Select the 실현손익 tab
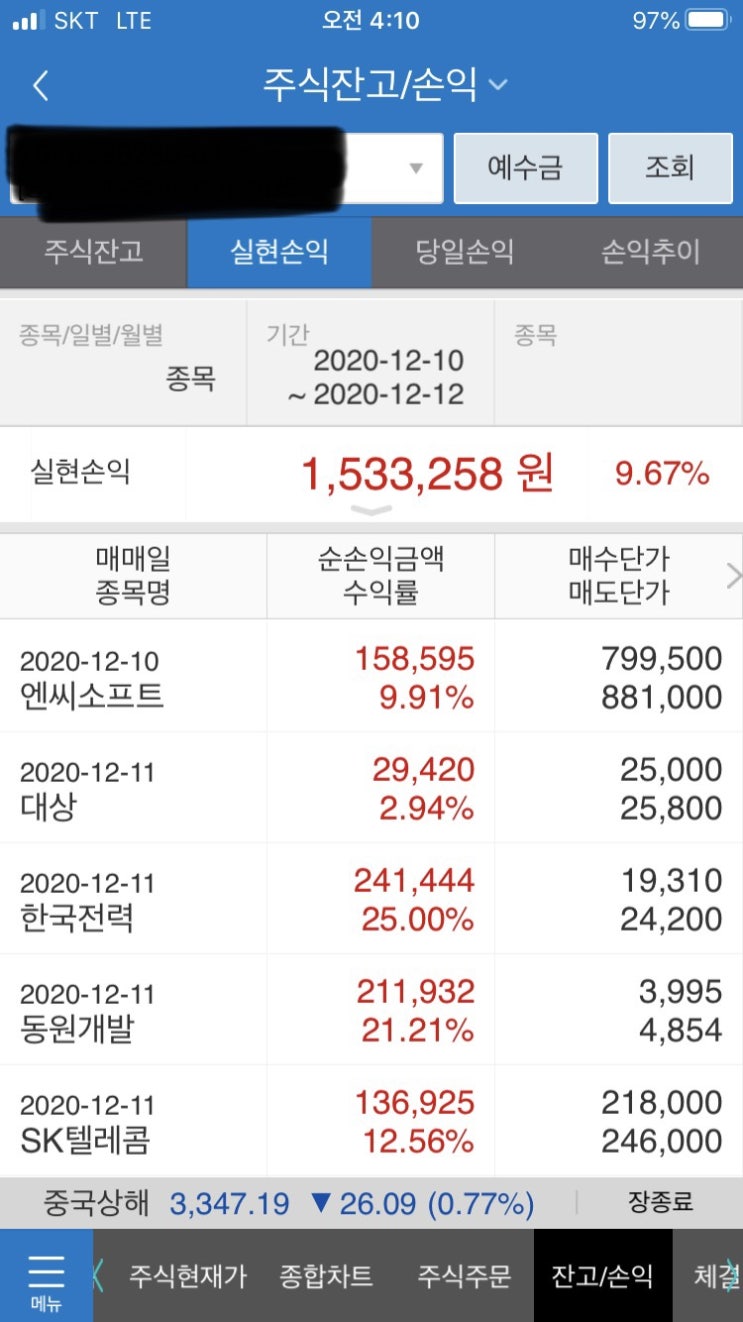 (x=279, y=252)
